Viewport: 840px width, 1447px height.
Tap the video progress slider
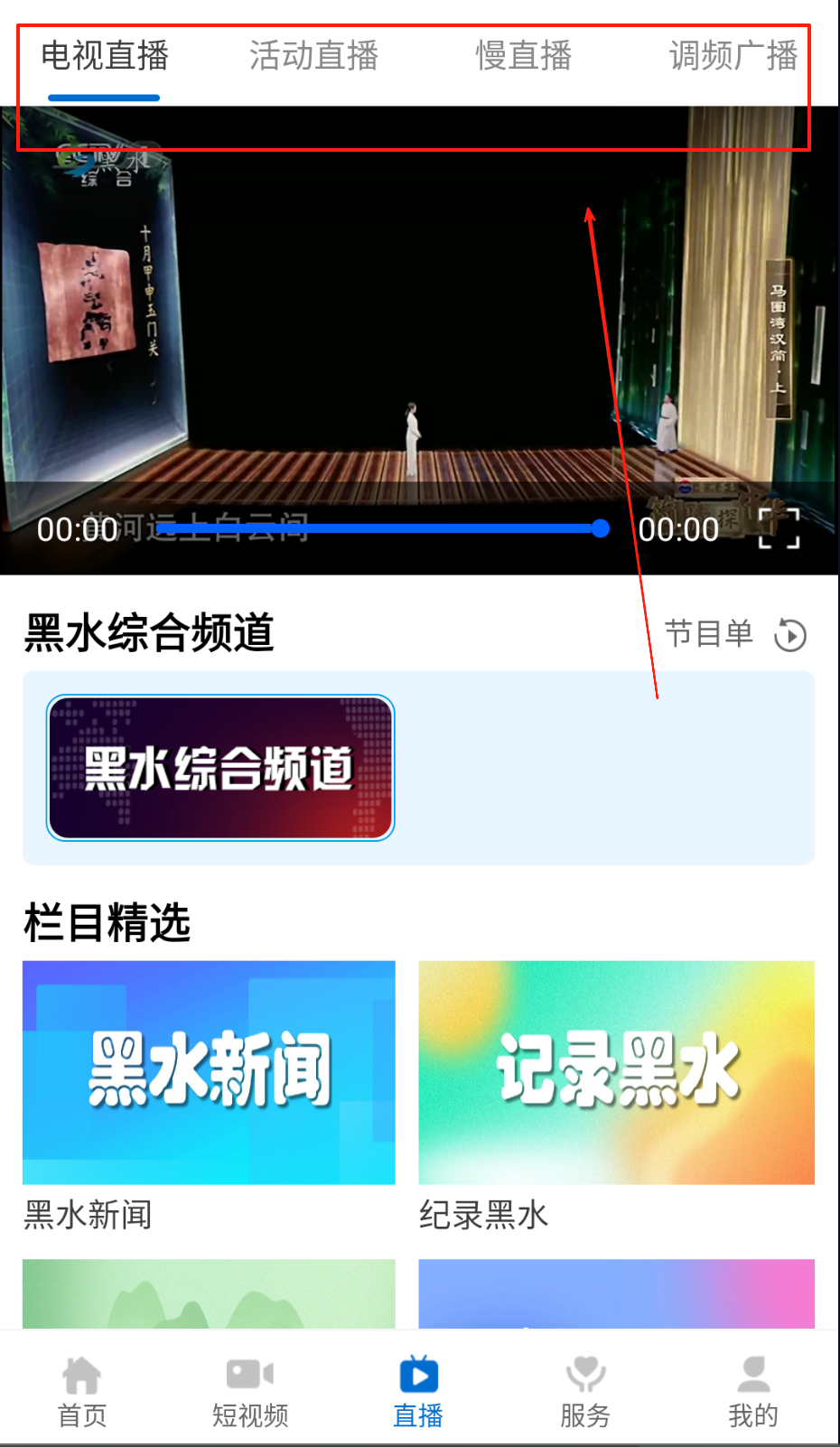[x=379, y=528]
